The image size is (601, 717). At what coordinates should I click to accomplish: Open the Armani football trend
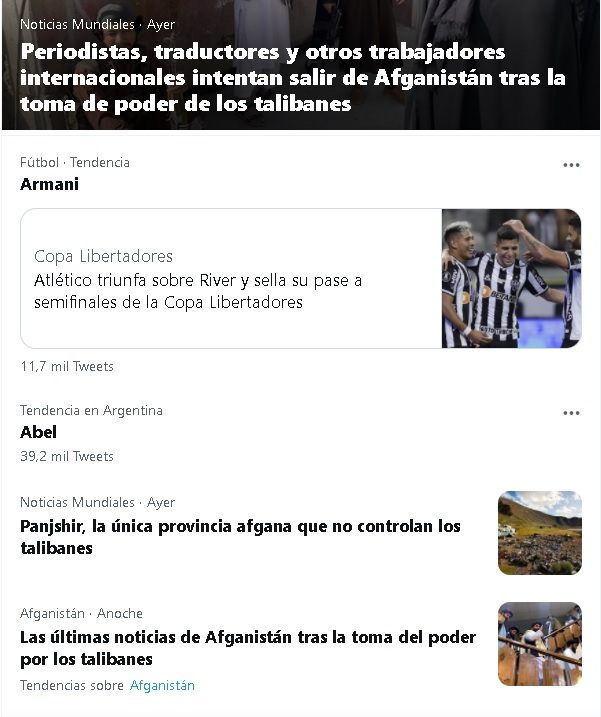(x=50, y=184)
